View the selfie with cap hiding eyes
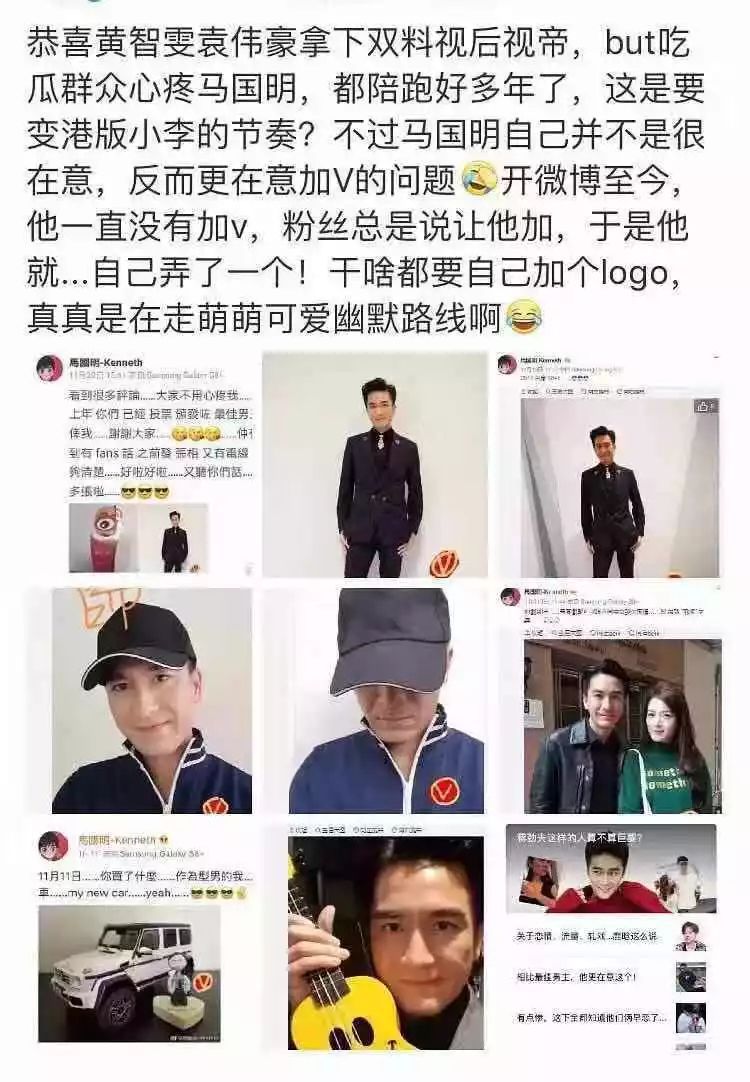This screenshot has width=750, height=1082. pyautogui.click(x=375, y=701)
